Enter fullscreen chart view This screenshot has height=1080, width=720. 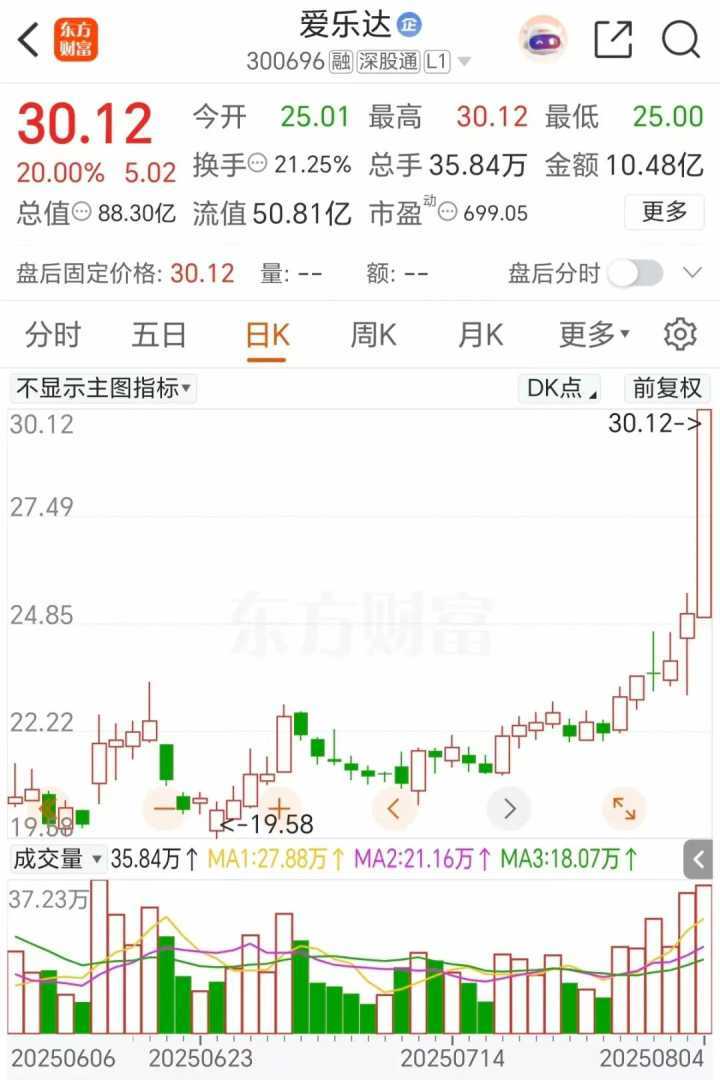(624, 808)
